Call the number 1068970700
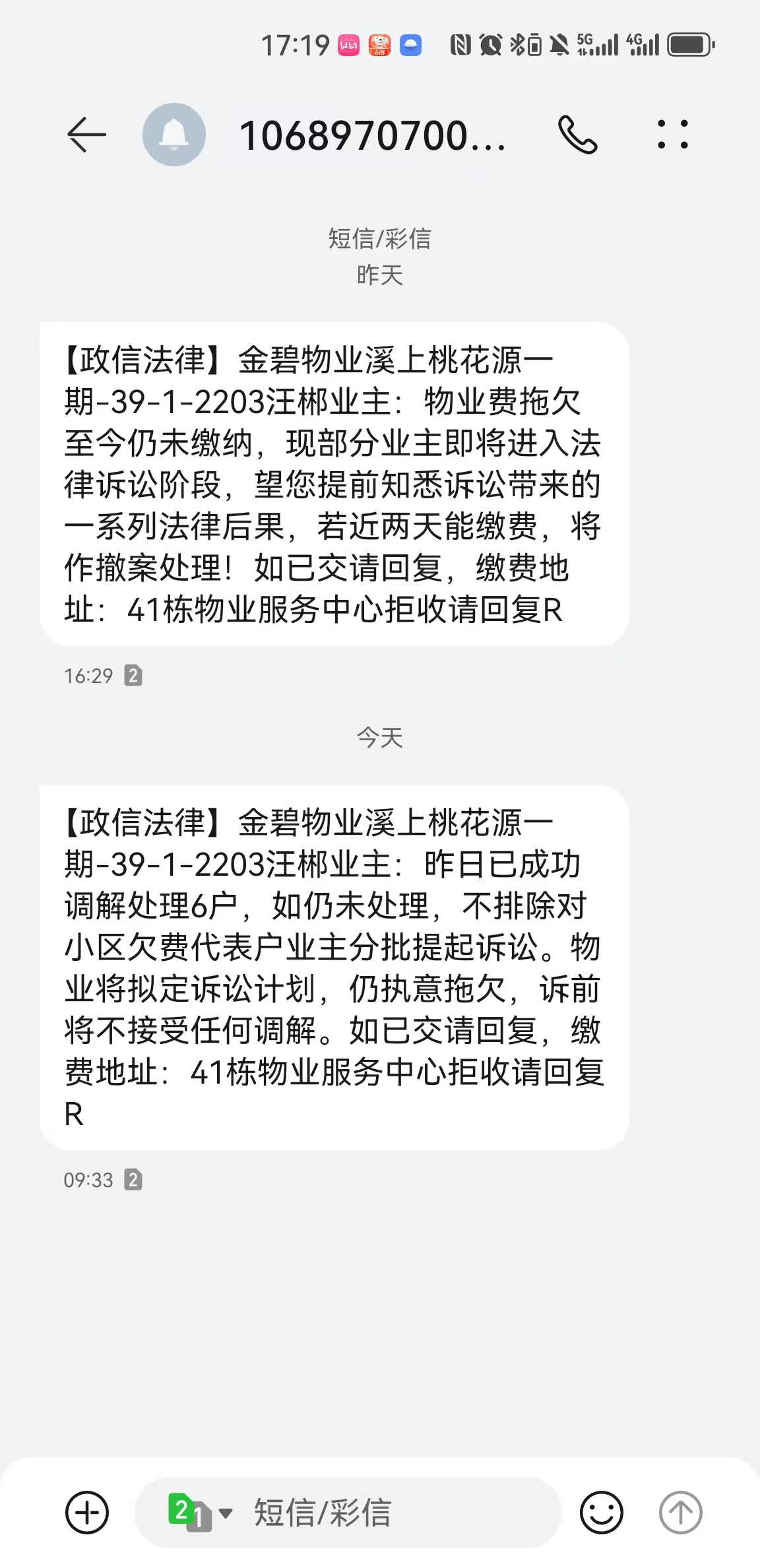 (577, 135)
